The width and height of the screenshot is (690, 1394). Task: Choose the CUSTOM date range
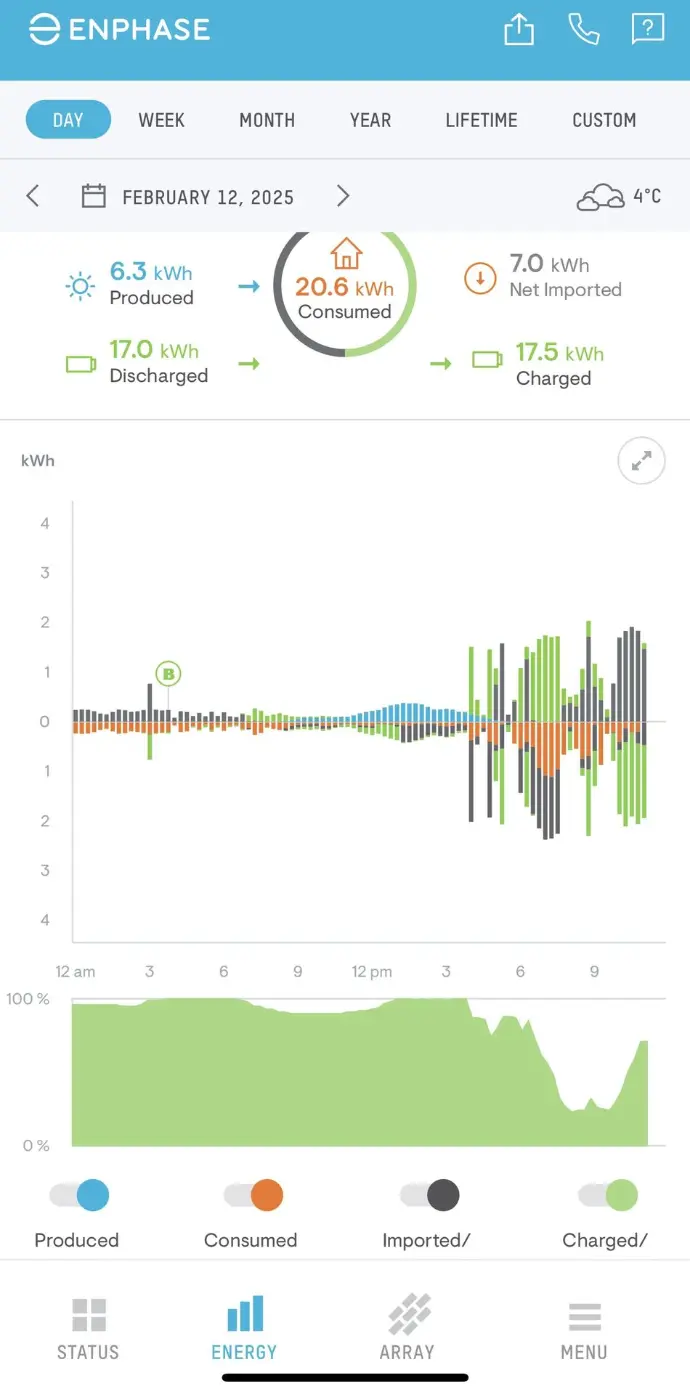click(x=604, y=120)
